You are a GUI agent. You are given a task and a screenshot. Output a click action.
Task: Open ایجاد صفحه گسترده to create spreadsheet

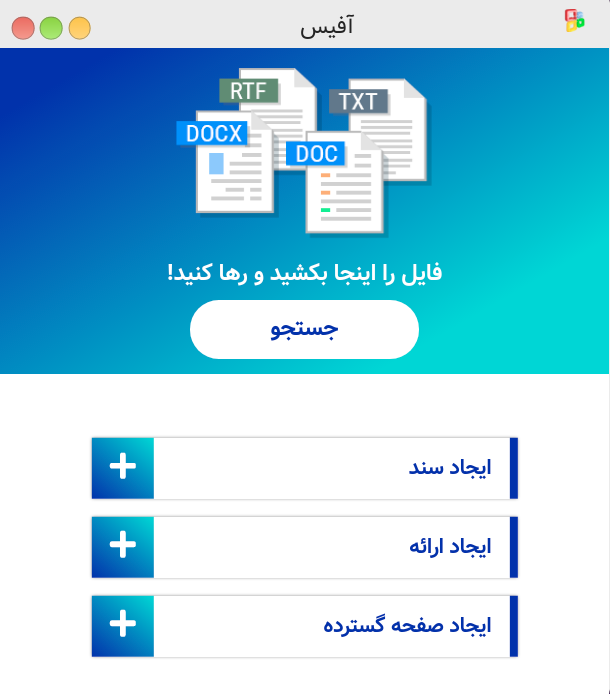tap(305, 626)
